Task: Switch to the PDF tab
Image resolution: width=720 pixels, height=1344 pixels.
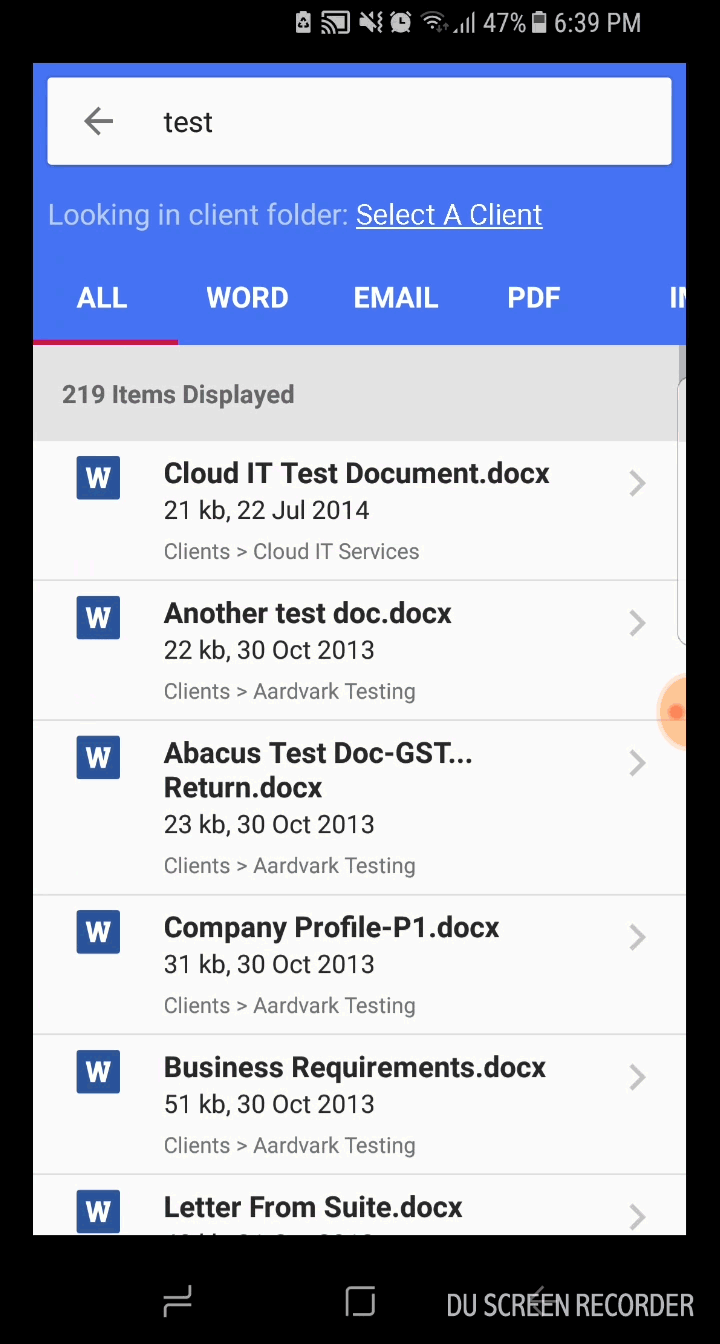Action: 533,298
